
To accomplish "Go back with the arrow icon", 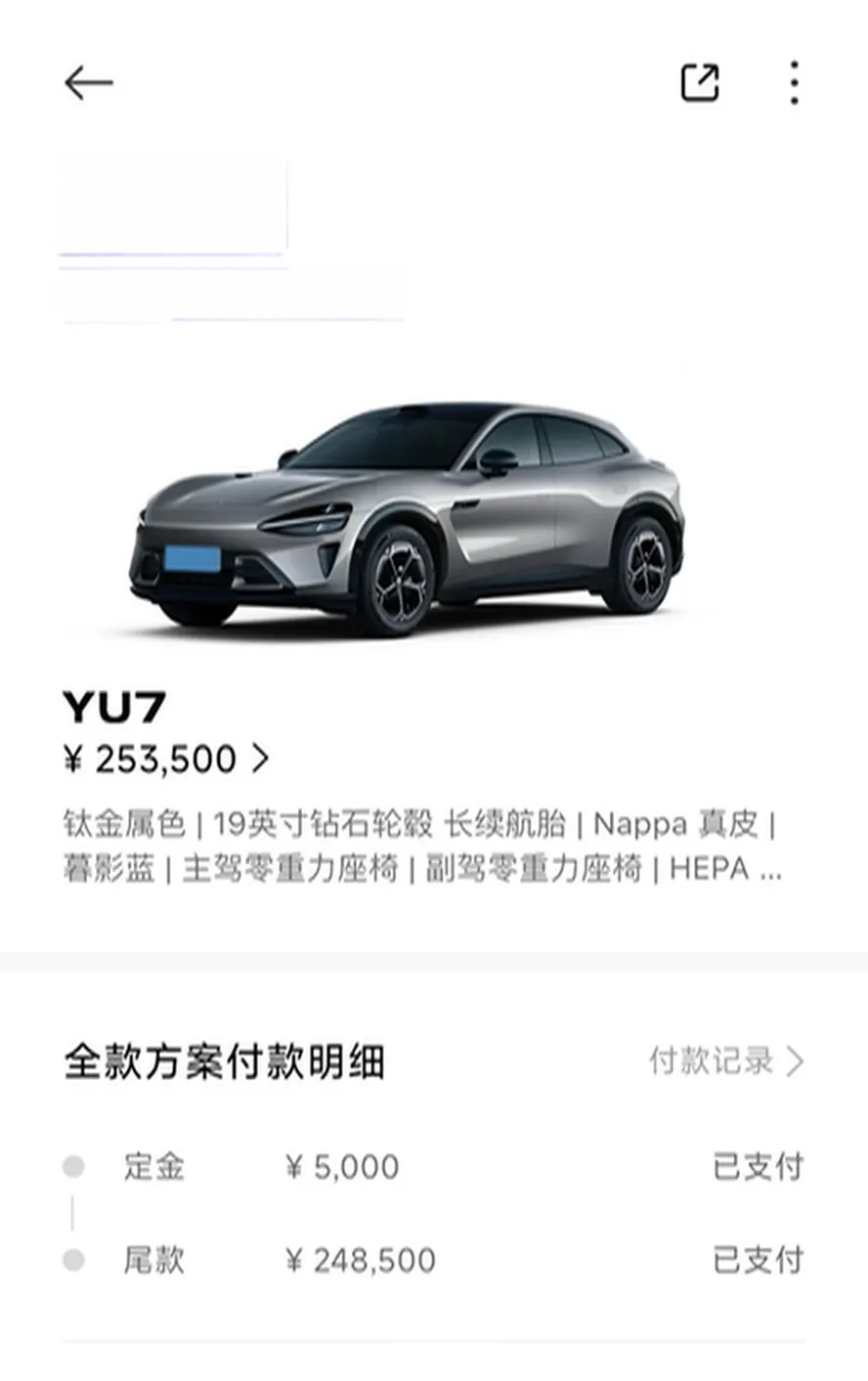I will coord(89,83).
